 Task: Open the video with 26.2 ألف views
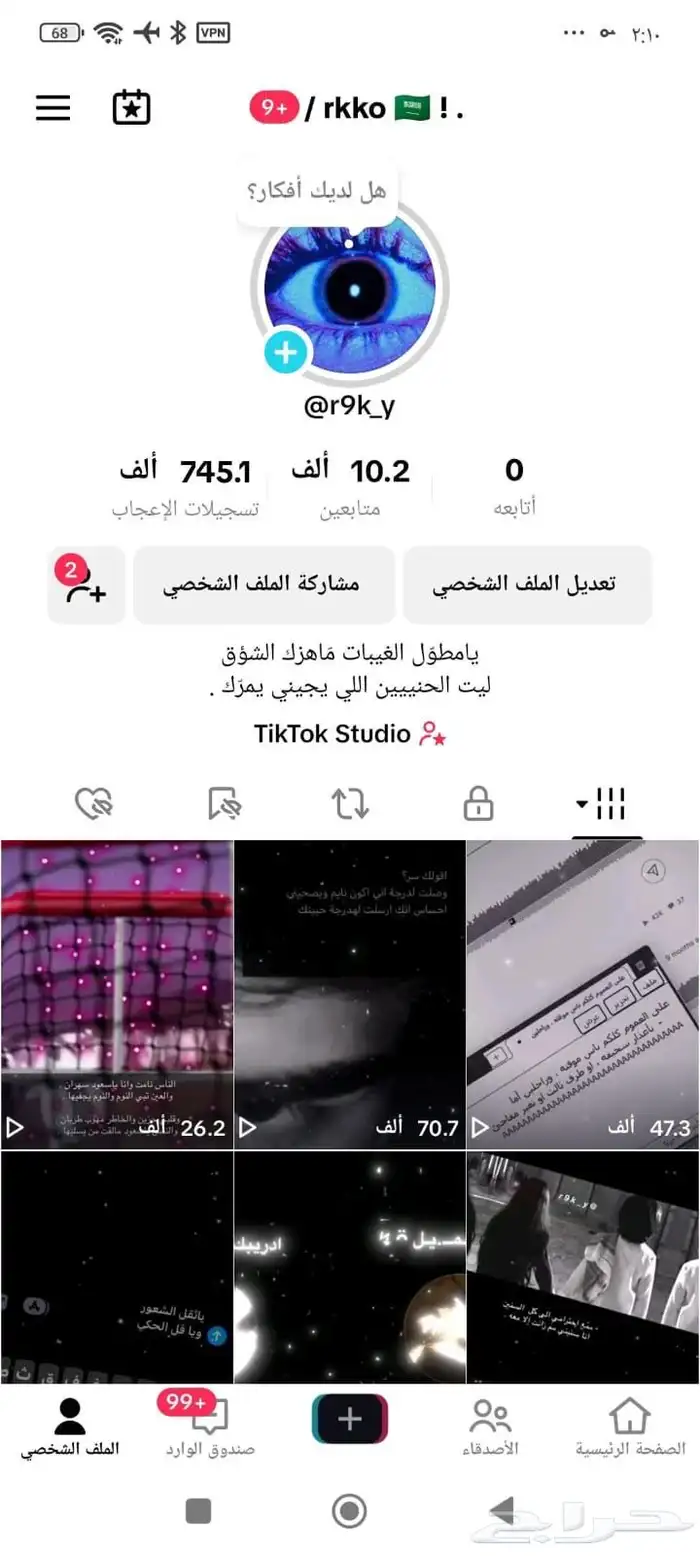tap(116, 993)
